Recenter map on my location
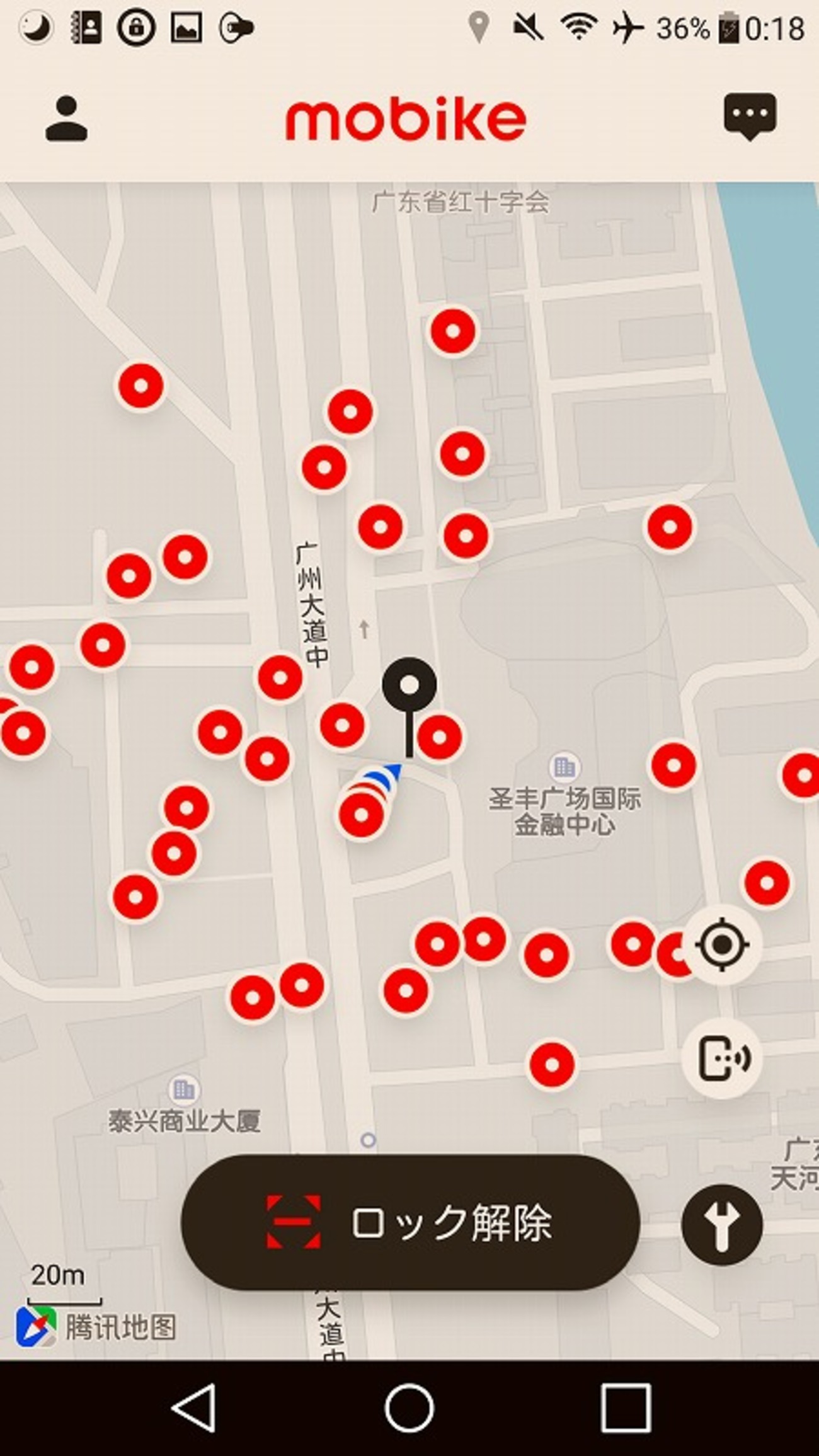This screenshot has width=819, height=1456. tap(722, 944)
